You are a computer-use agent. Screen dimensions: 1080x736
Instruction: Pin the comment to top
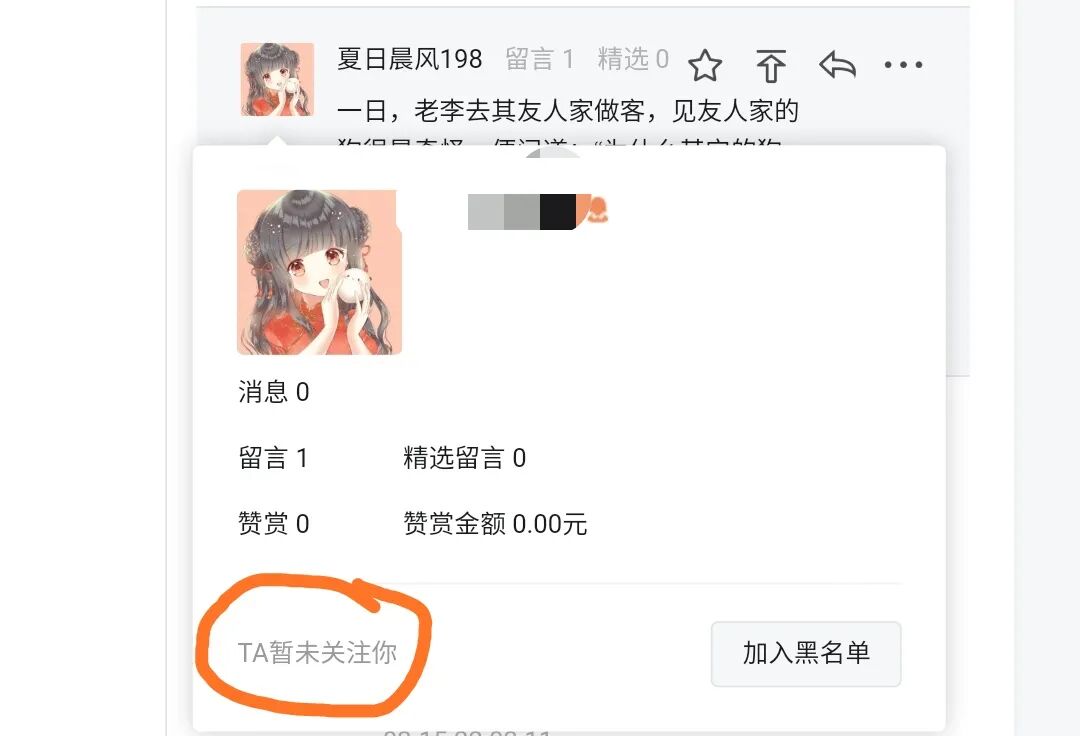pyautogui.click(x=770, y=66)
